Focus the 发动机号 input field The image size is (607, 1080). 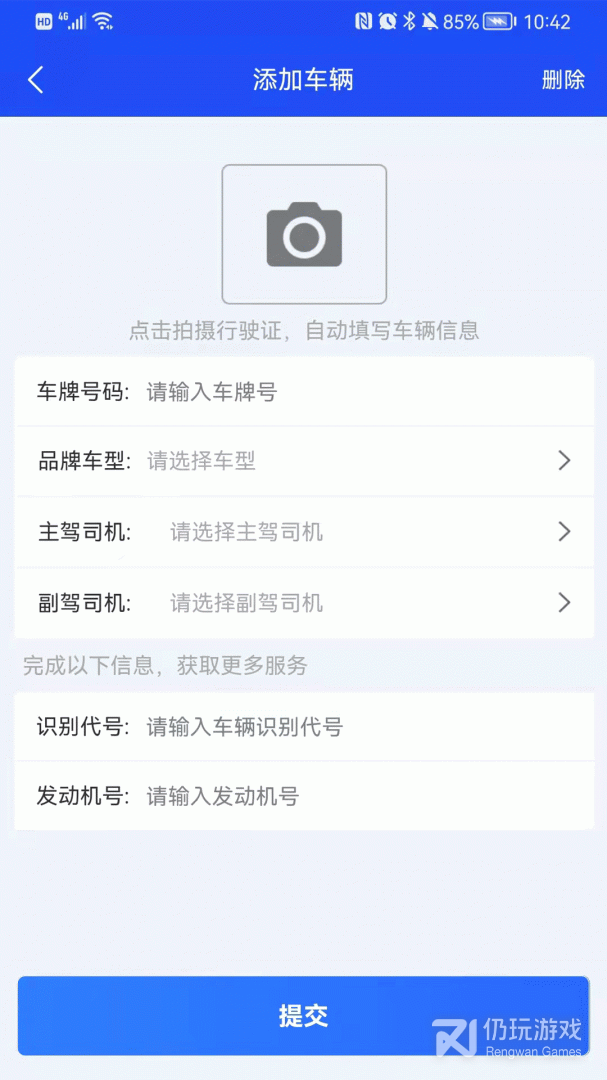pos(350,797)
